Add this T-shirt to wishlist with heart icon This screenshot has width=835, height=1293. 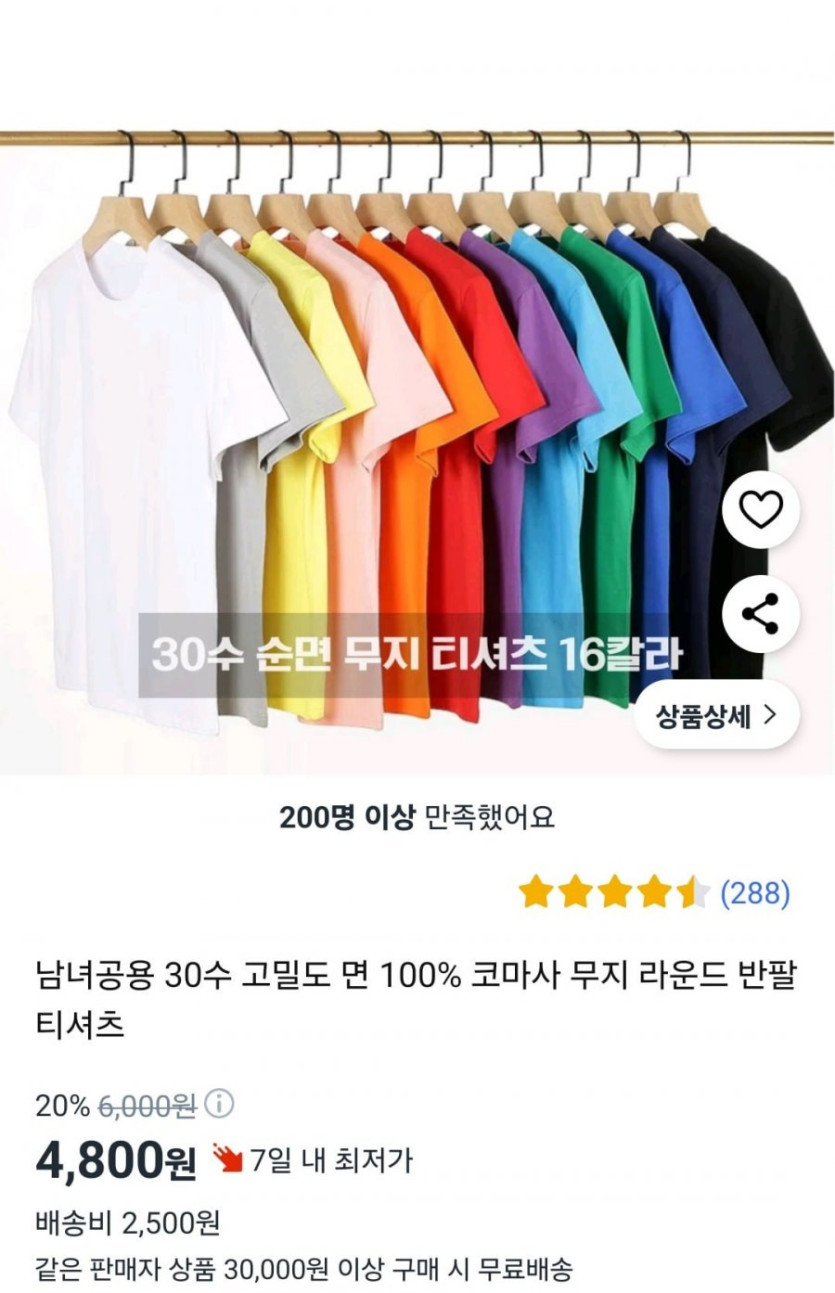click(x=760, y=510)
